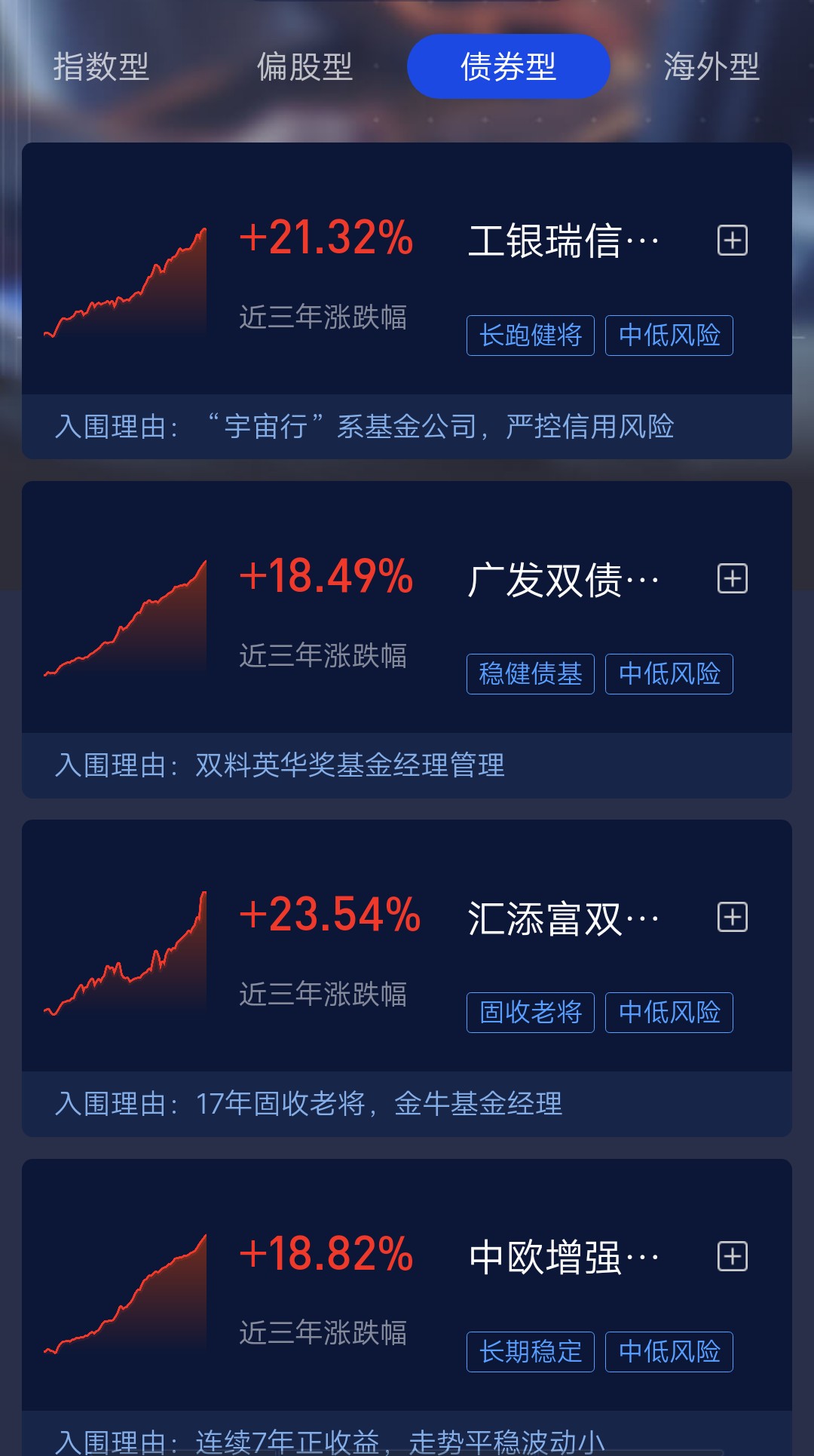Toggle the 固收老将 tag on 汇添富双
Image resolution: width=814 pixels, height=1456 pixels.
pyautogui.click(x=530, y=1013)
